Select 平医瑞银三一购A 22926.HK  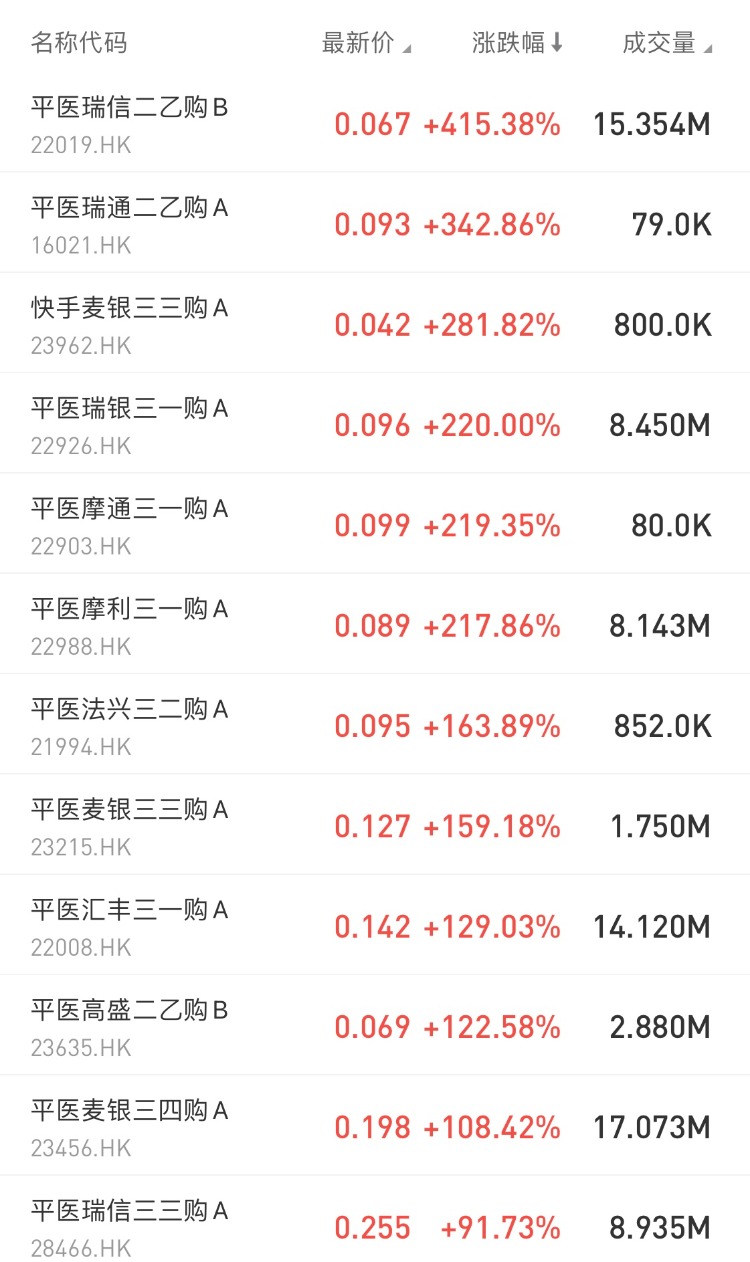point(375,423)
